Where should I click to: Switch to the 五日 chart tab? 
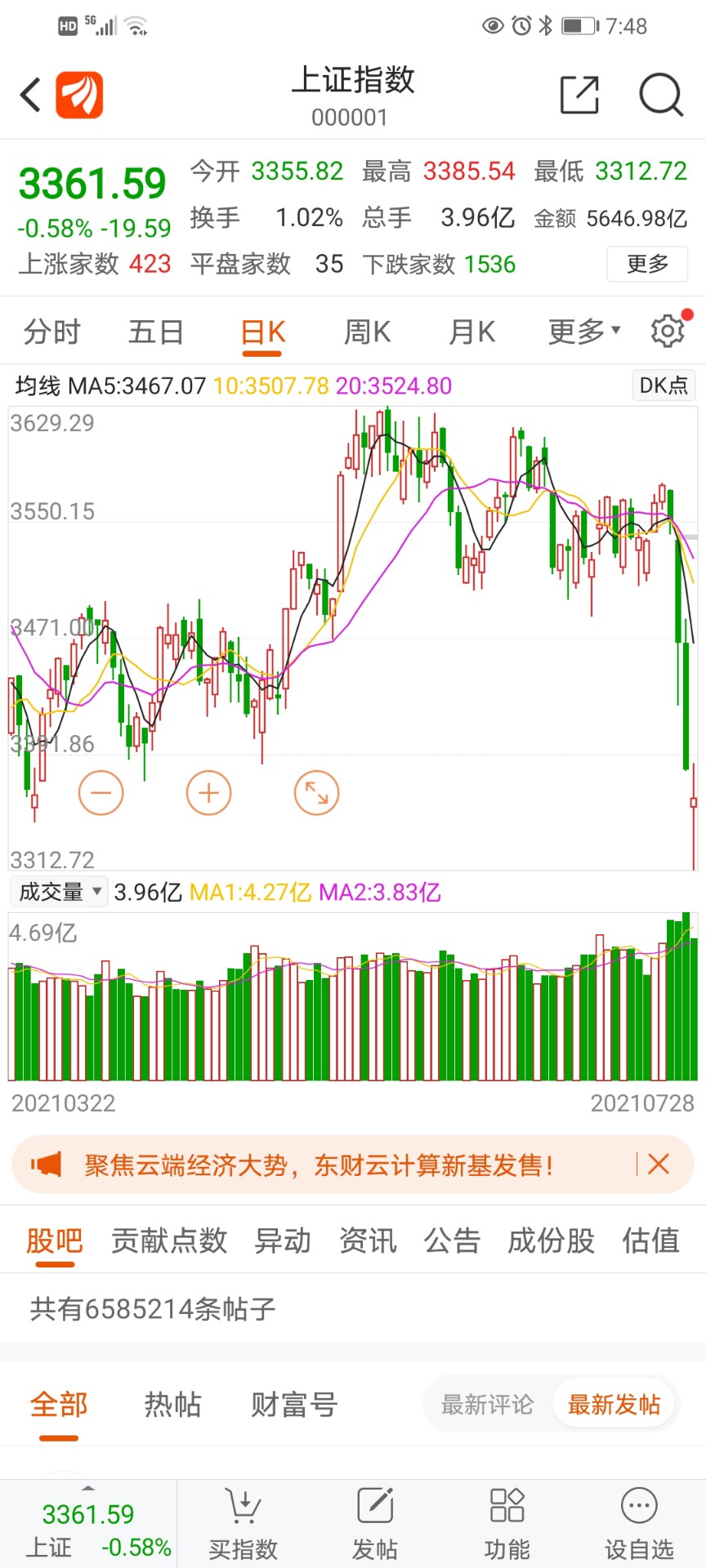(155, 332)
